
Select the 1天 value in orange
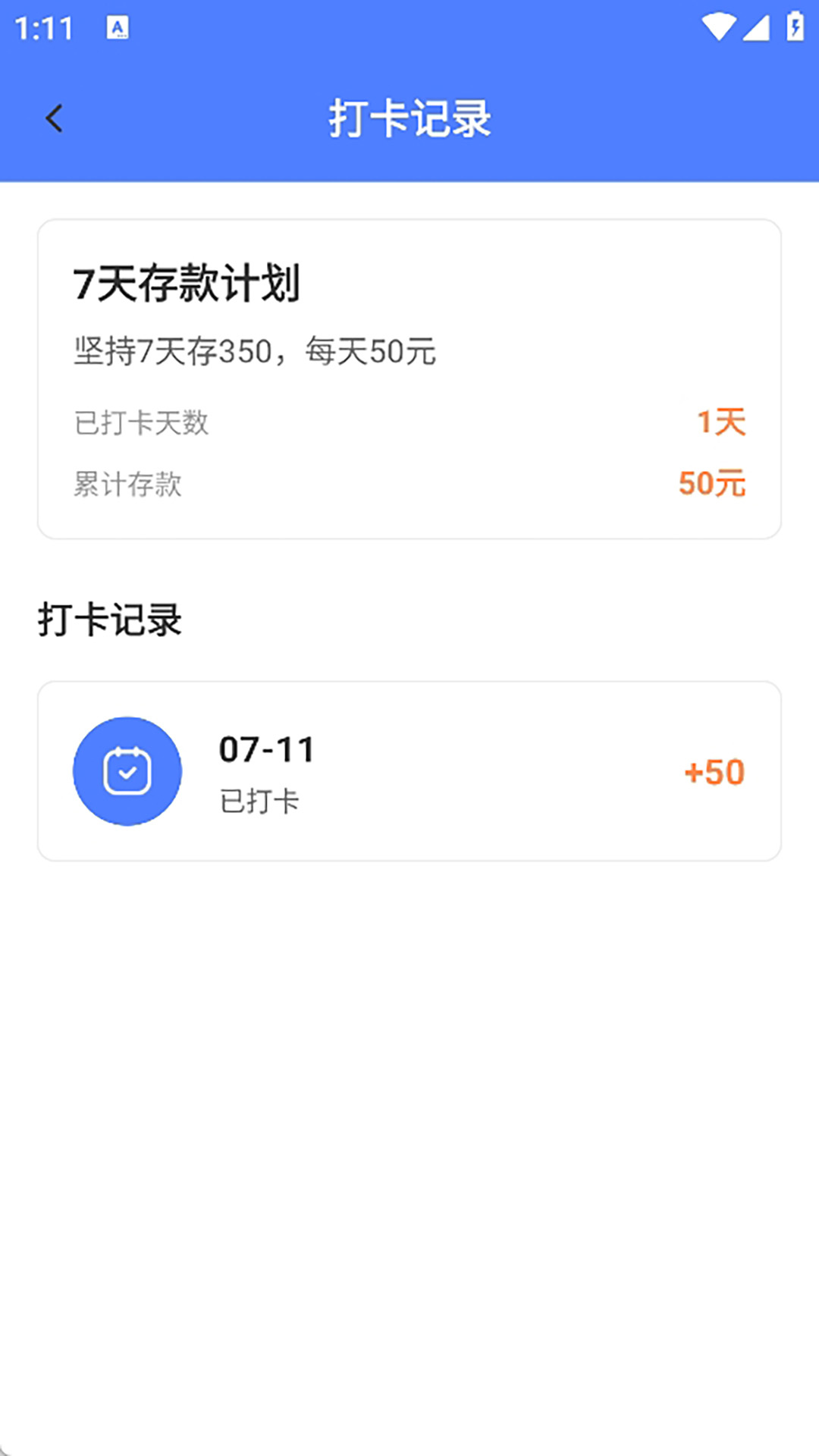tap(721, 422)
